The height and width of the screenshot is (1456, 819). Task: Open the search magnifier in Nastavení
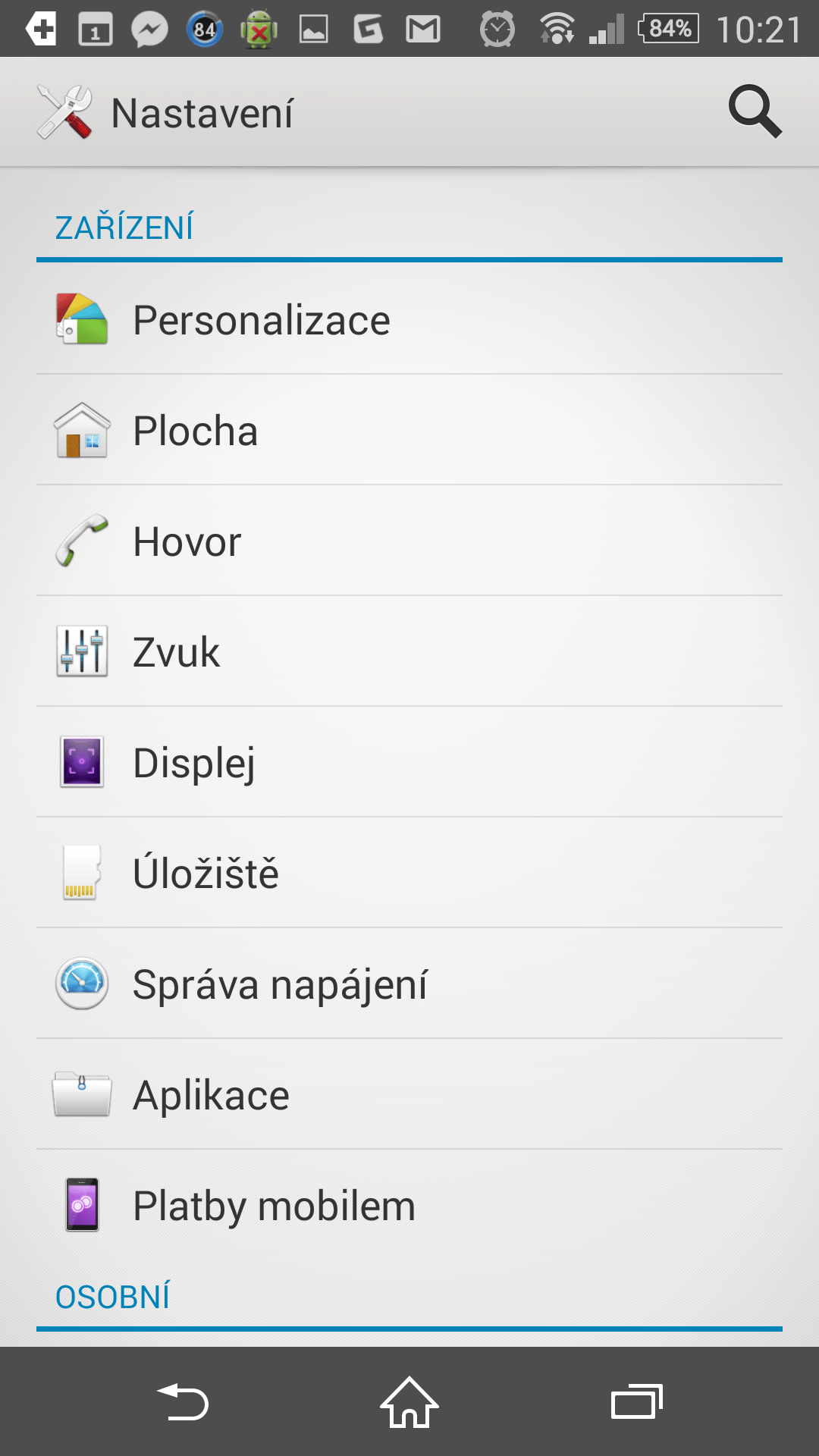755,112
